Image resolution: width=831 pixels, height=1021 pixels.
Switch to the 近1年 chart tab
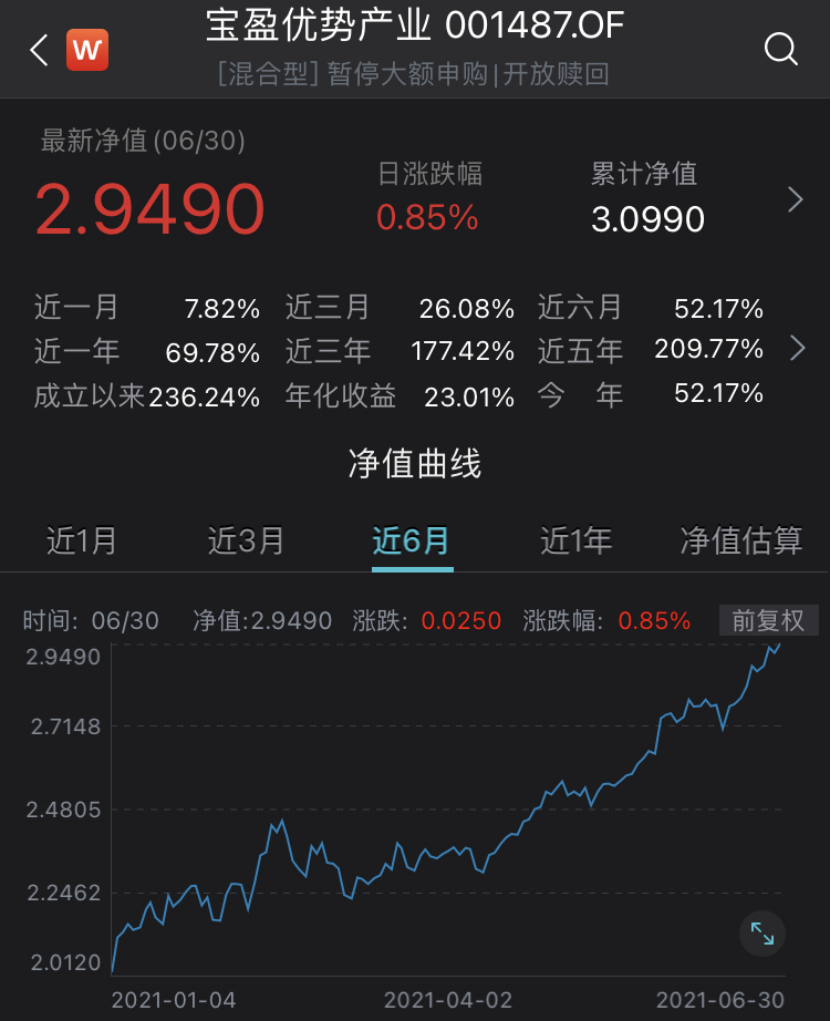(576, 541)
